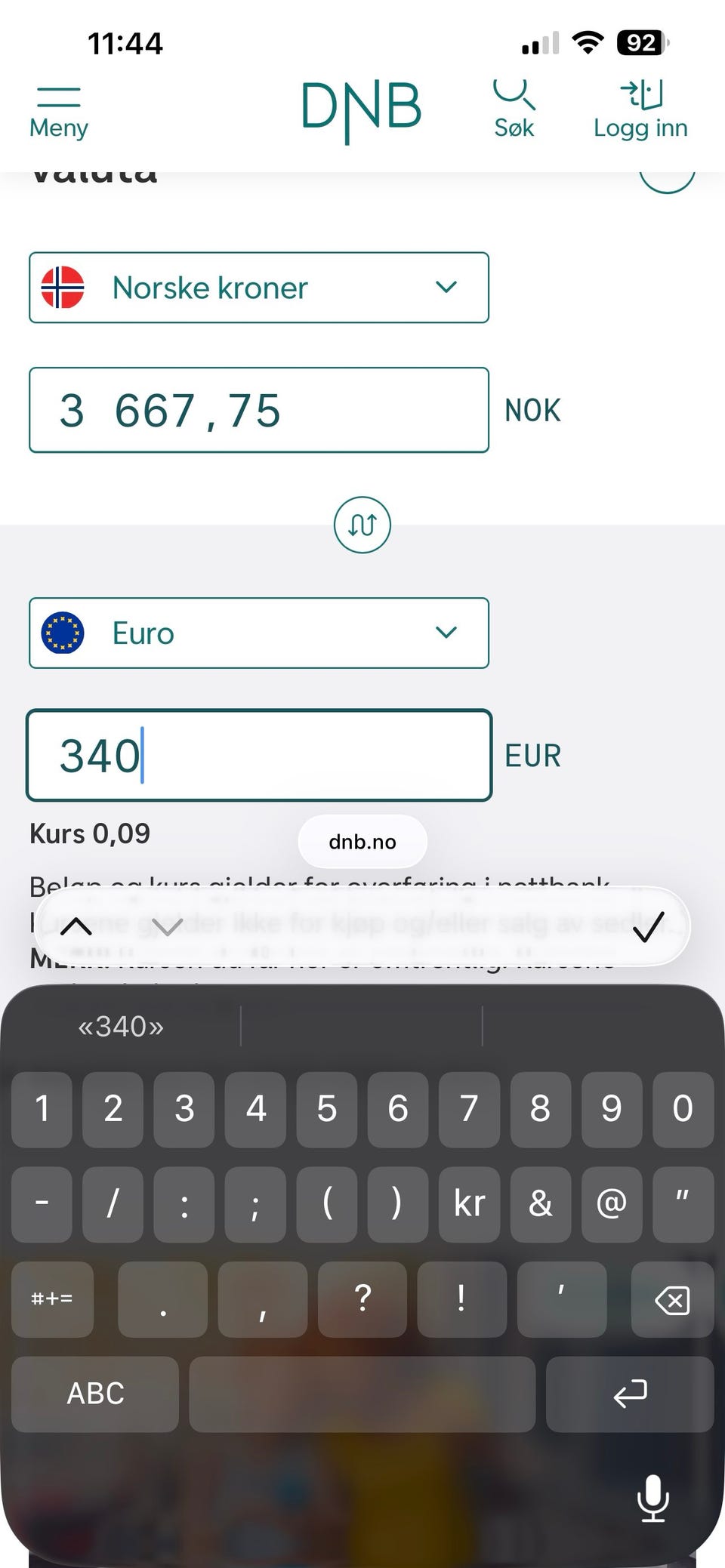Confirm input with the checkmark
Image resolution: width=725 pixels, height=1568 pixels.
649,926
